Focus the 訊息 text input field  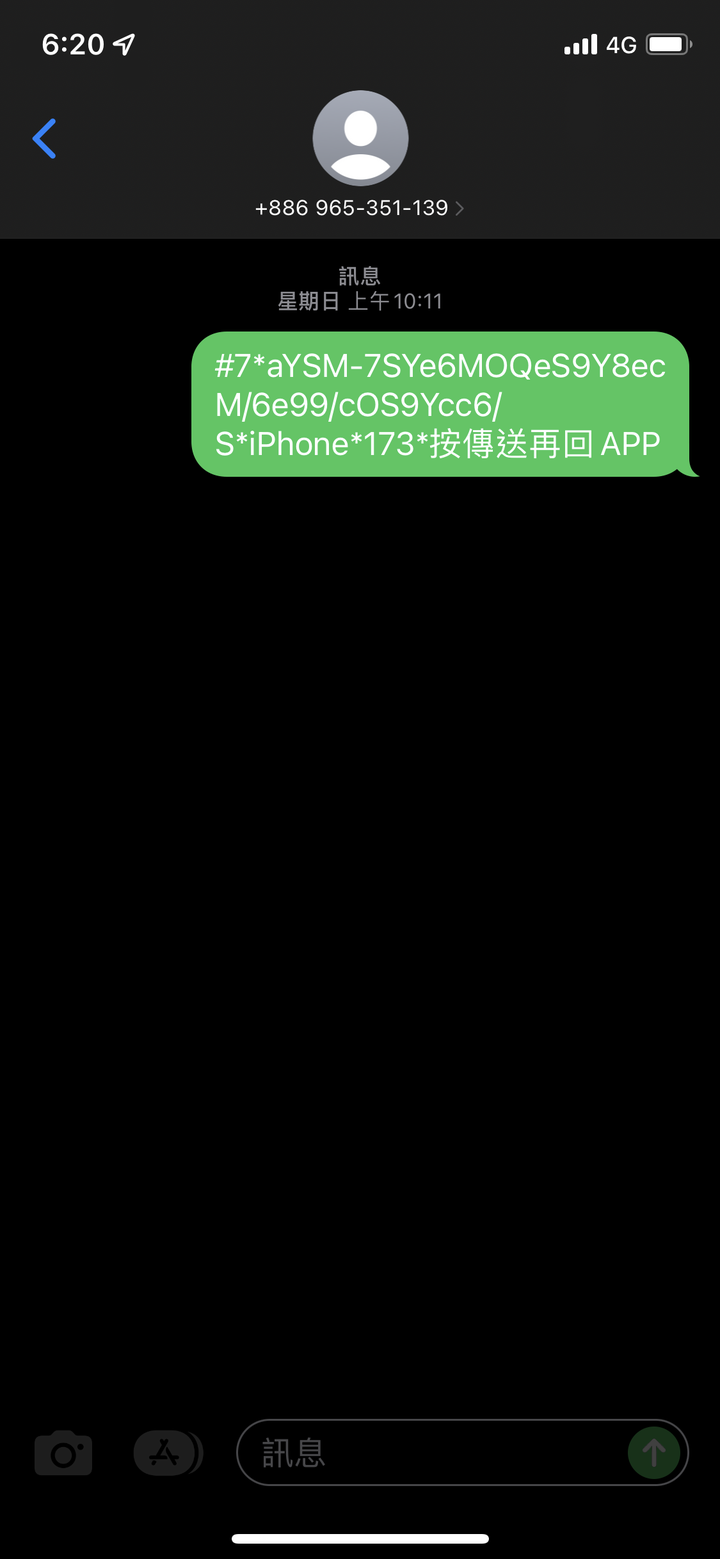point(430,1453)
